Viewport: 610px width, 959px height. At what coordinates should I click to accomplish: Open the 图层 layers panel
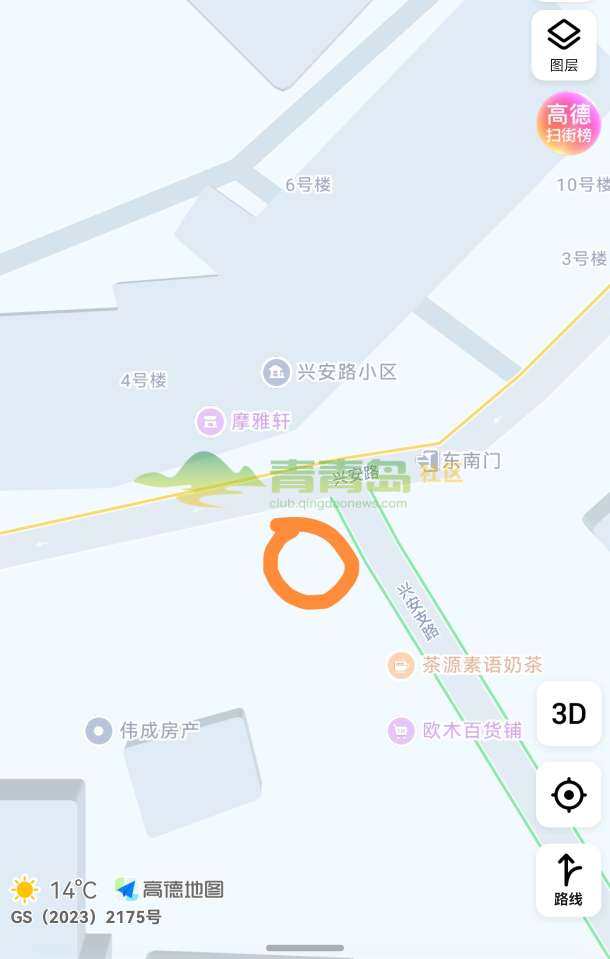pyautogui.click(x=564, y=45)
